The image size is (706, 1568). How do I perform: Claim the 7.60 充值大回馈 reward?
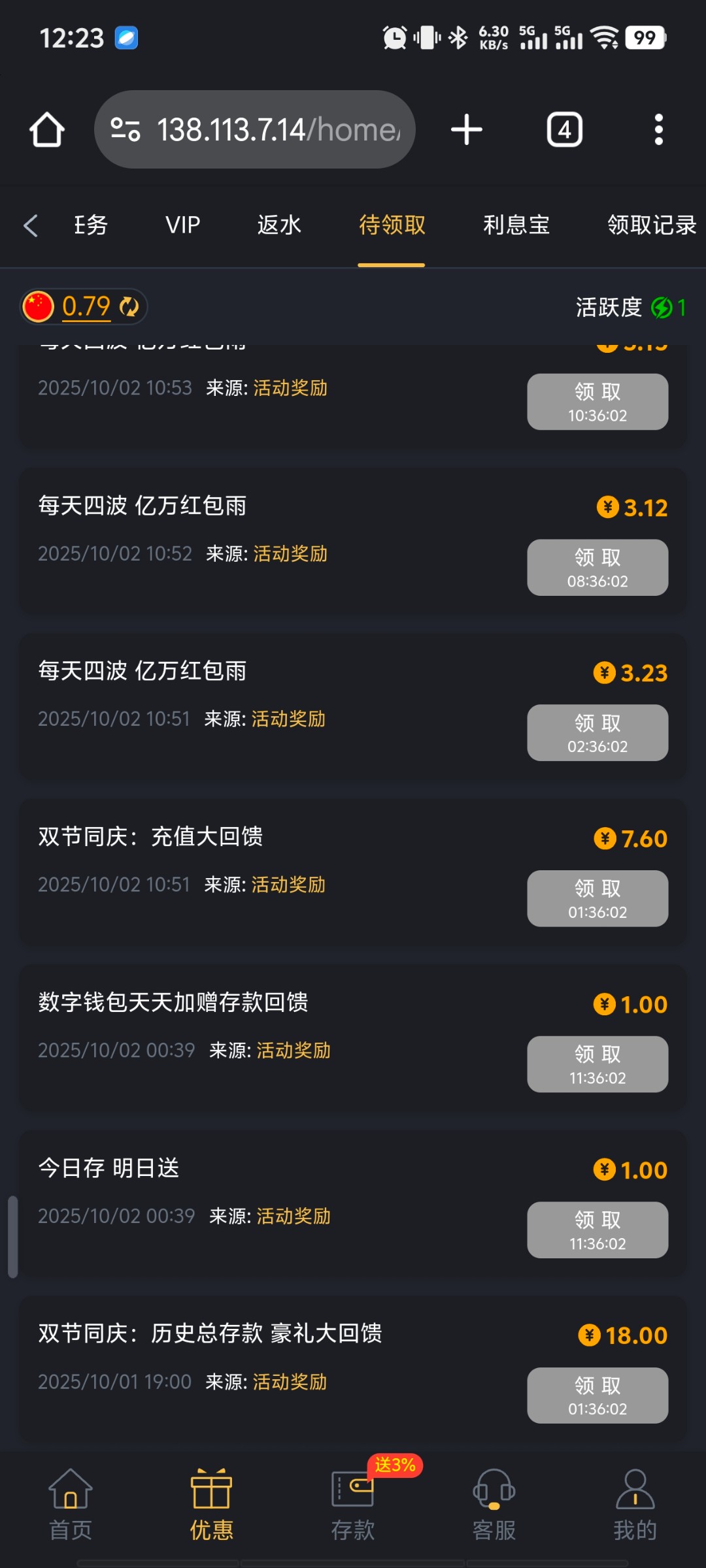[x=597, y=898]
